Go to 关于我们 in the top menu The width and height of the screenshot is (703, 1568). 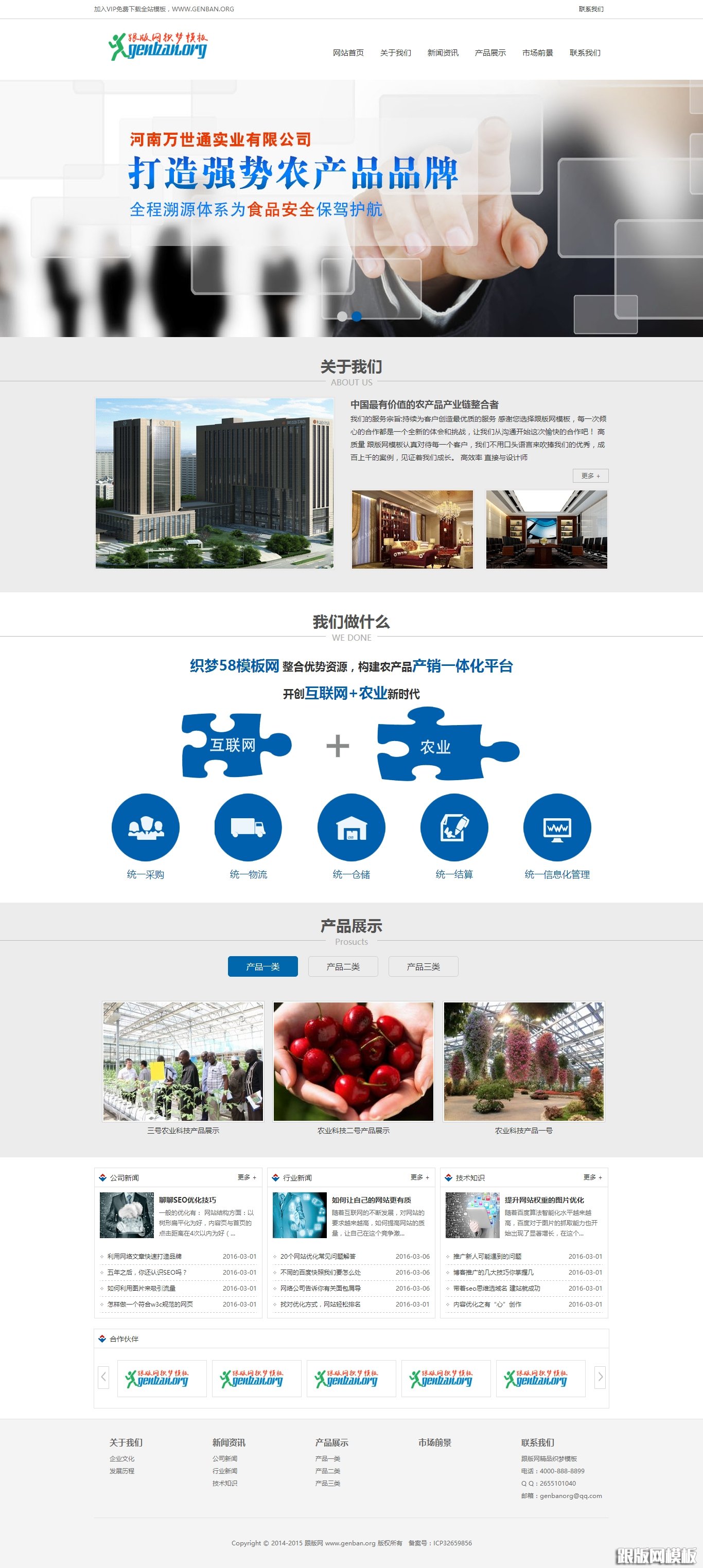pos(396,53)
